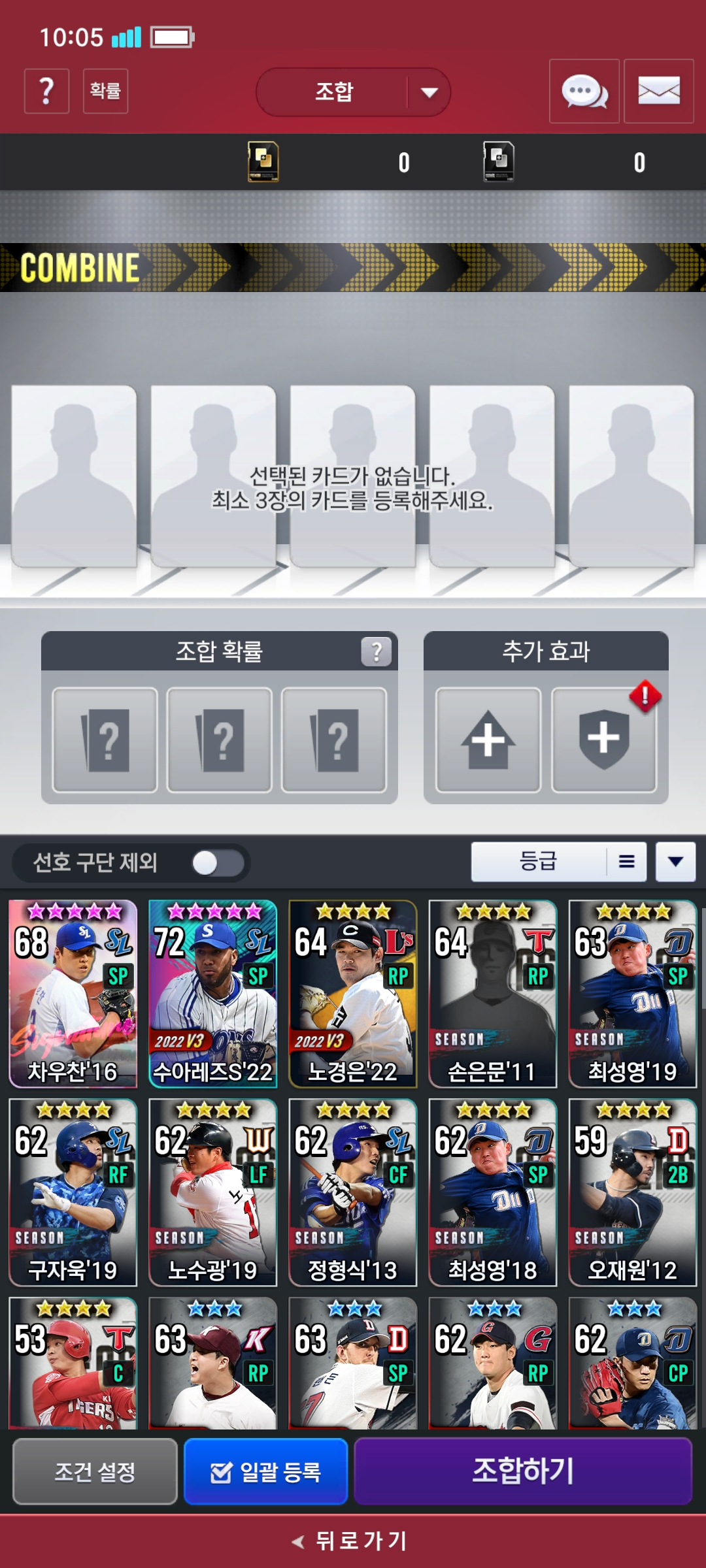The width and height of the screenshot is (706, 1568).
Task: Select the 수아레즈S'22 player card
Action: point(213,994)
